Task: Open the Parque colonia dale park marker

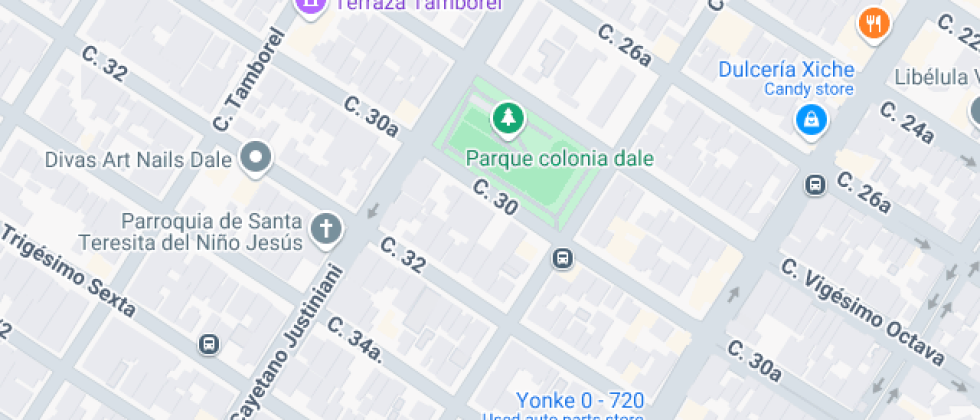Action: [x=508, y=119]
